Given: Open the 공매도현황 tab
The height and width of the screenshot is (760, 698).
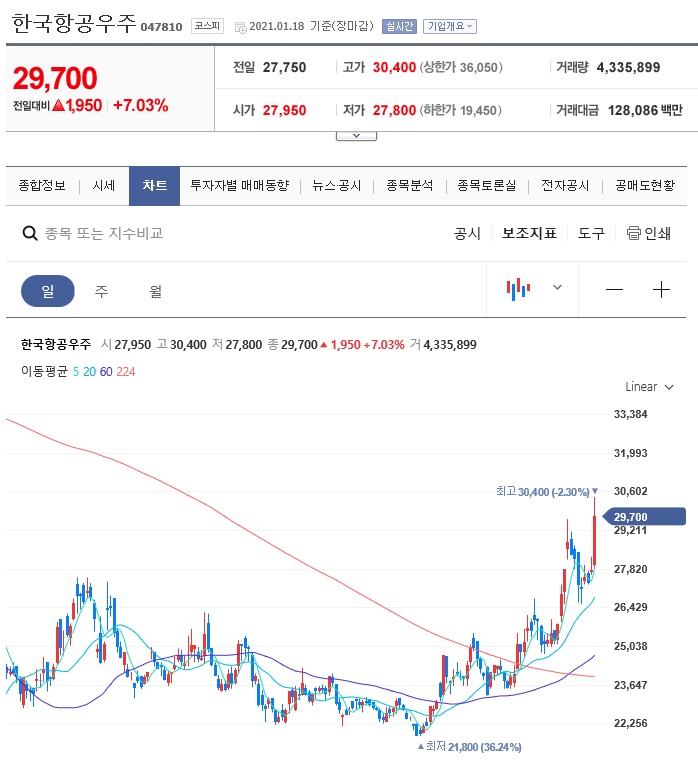Looking at the screenshot, I should pyautogui.click(x=645, y=186).
